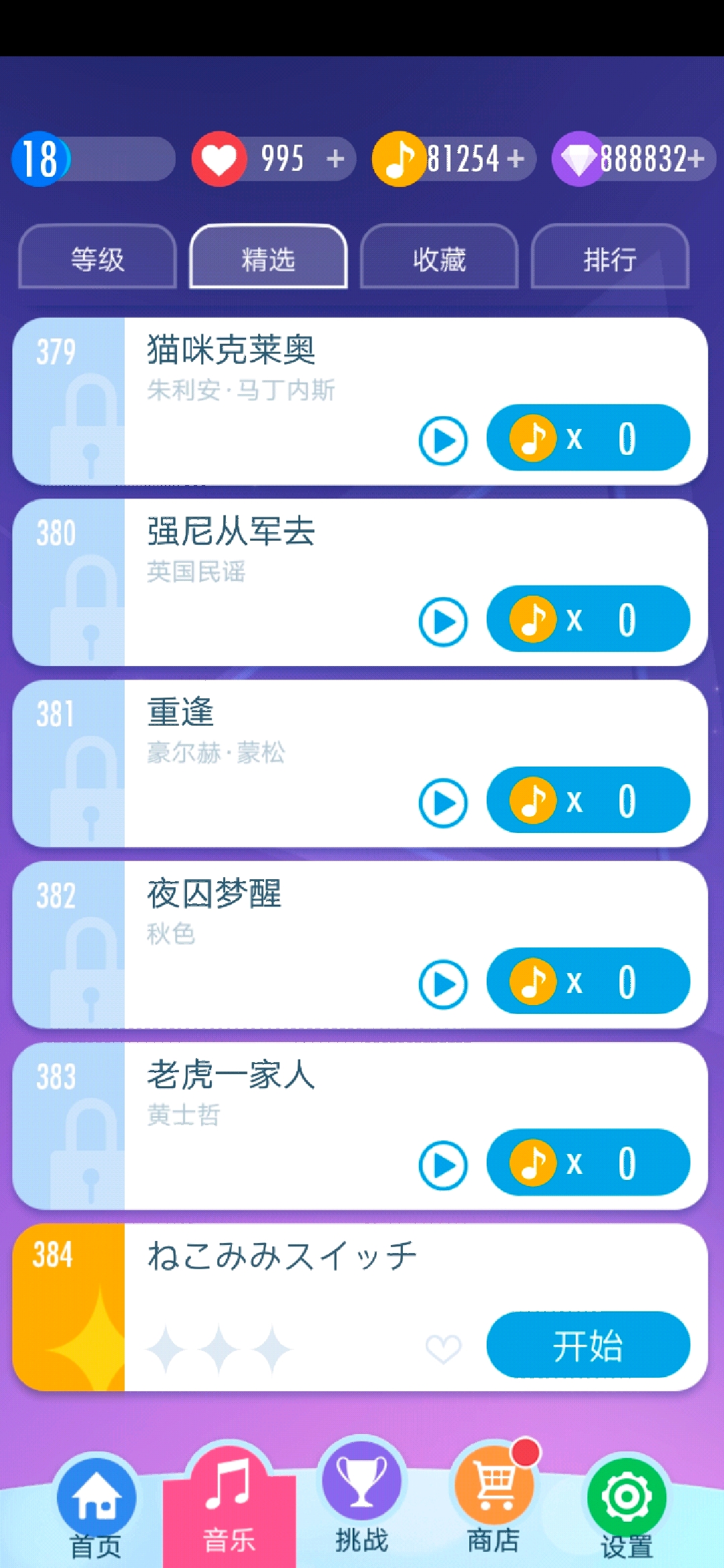The height and width of the screenshot is (1568, 724).
Task: Go to the 首页 home tab
Action: 96,1508
